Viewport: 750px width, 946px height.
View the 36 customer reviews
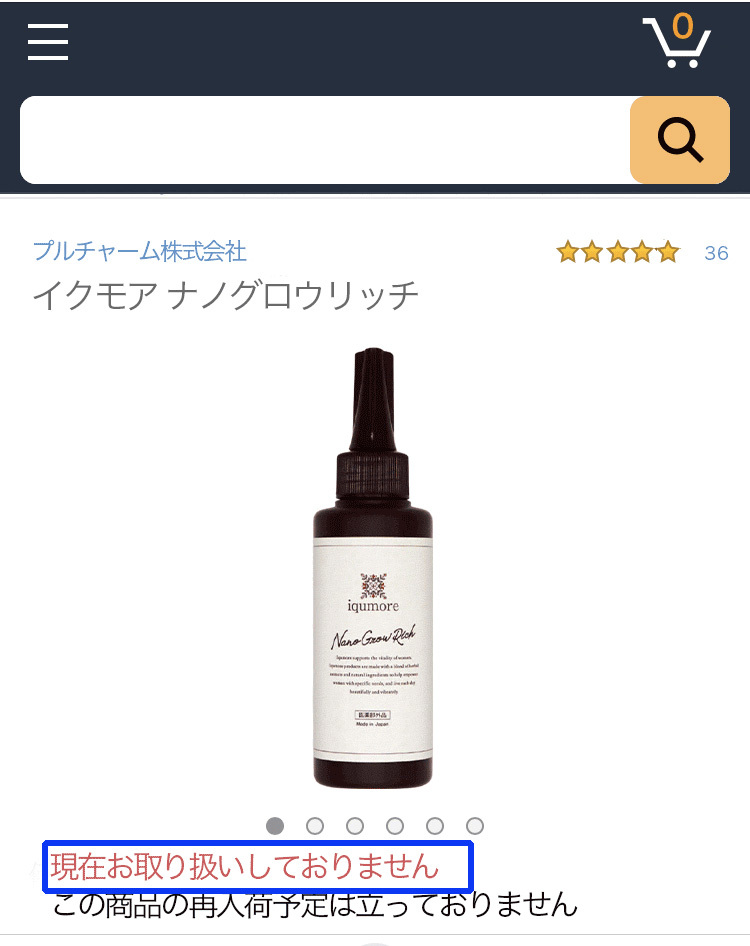tap(716, 253)
